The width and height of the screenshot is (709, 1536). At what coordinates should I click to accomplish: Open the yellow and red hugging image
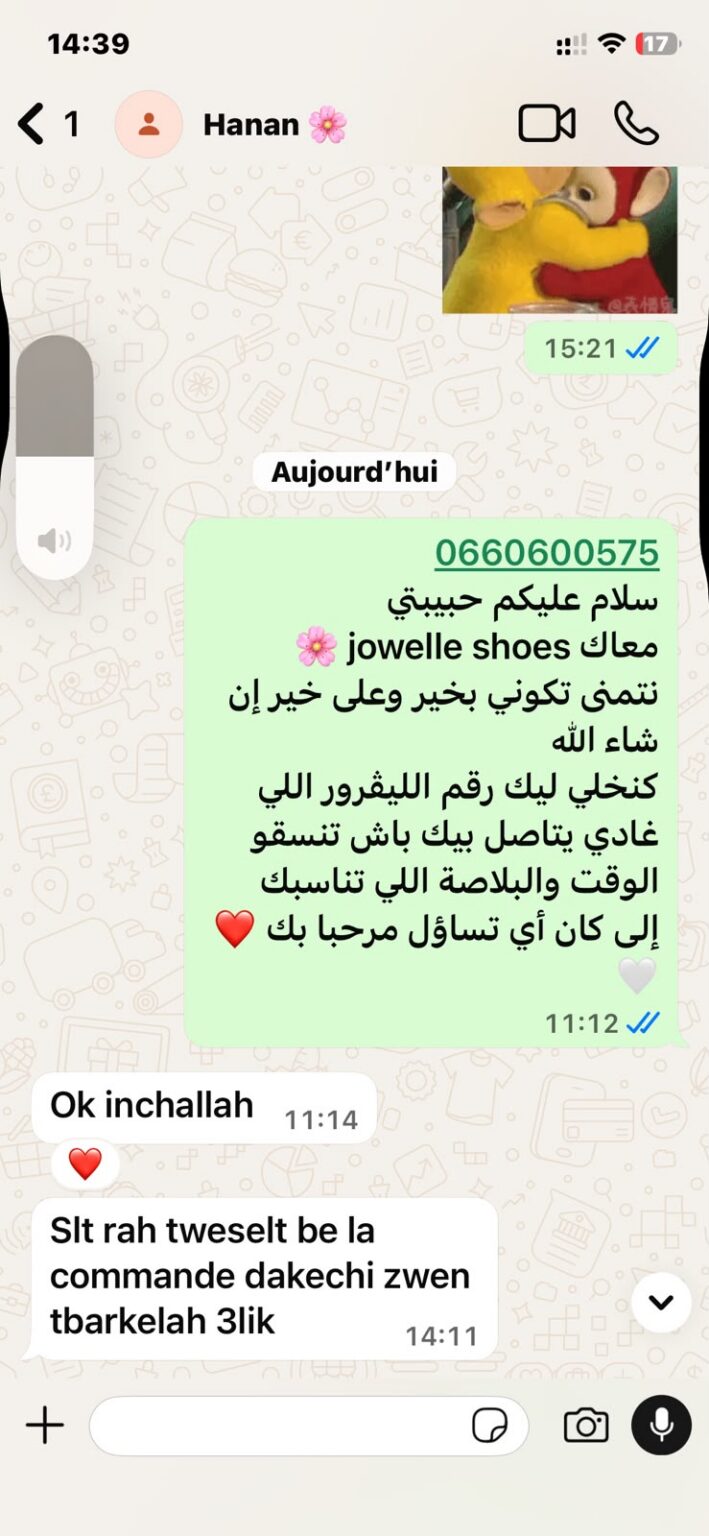pos(560,240)
